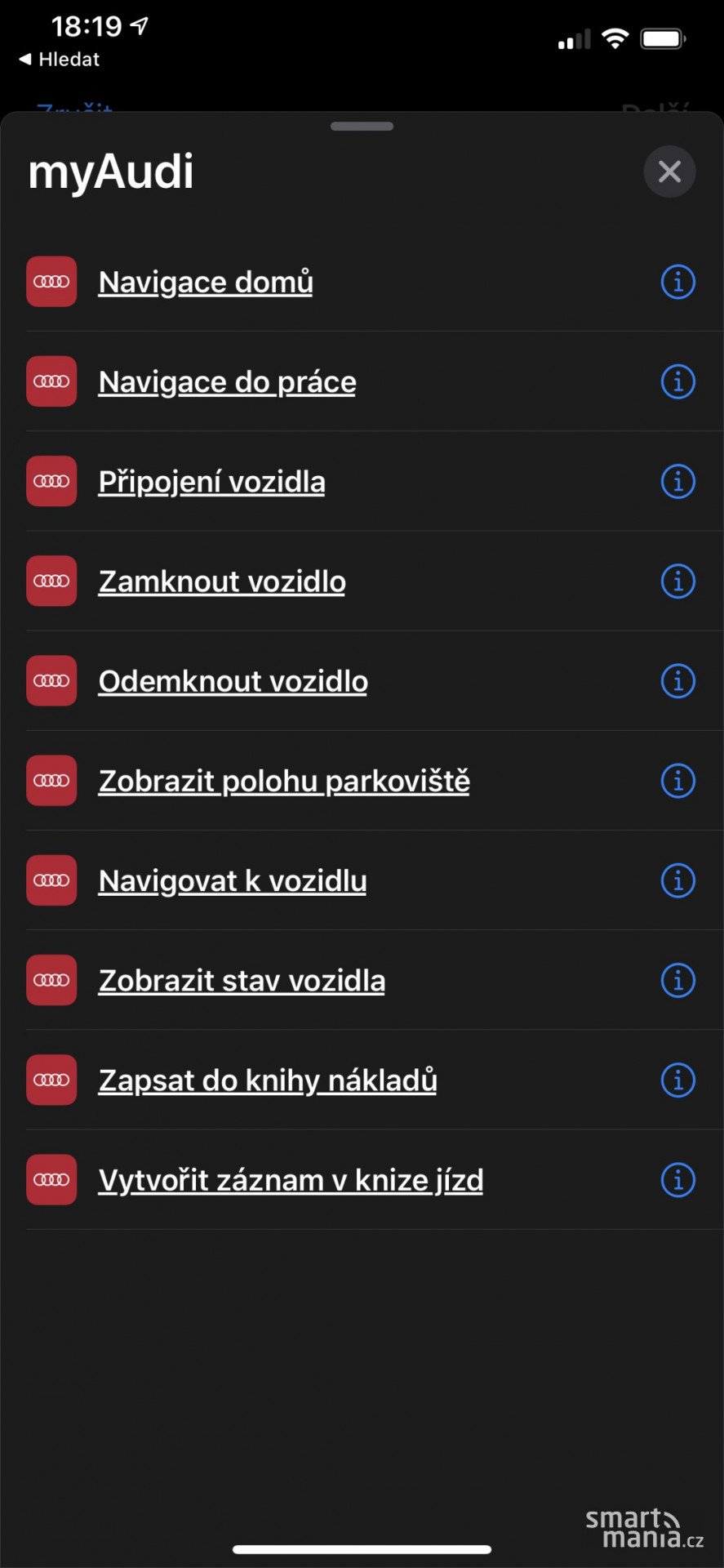Open info for Vytvořit záznam v knize jízd

click(x=677, y=1180)
